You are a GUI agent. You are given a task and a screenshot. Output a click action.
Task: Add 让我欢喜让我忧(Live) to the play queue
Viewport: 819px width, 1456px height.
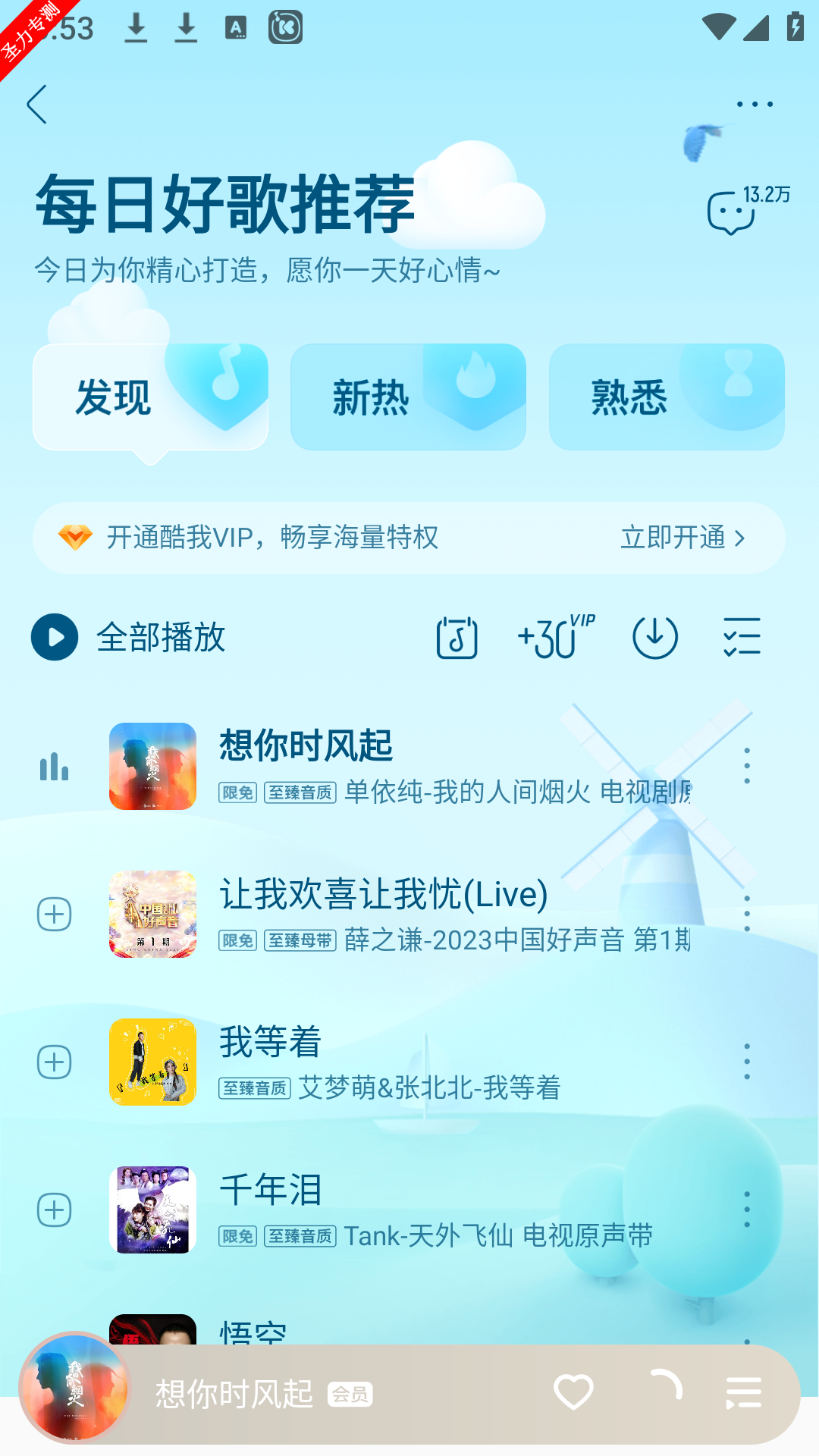(55, 915)
